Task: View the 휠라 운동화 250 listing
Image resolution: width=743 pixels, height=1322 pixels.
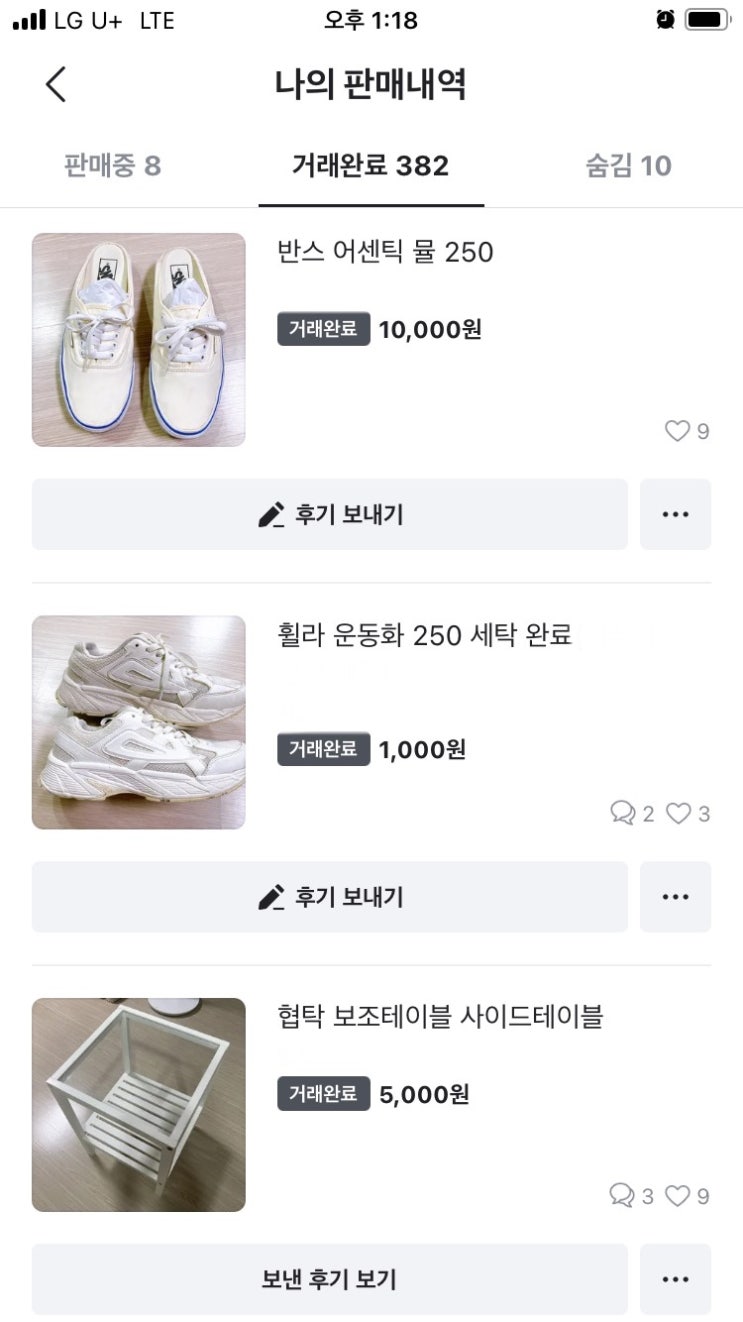Action: [424, 635]
